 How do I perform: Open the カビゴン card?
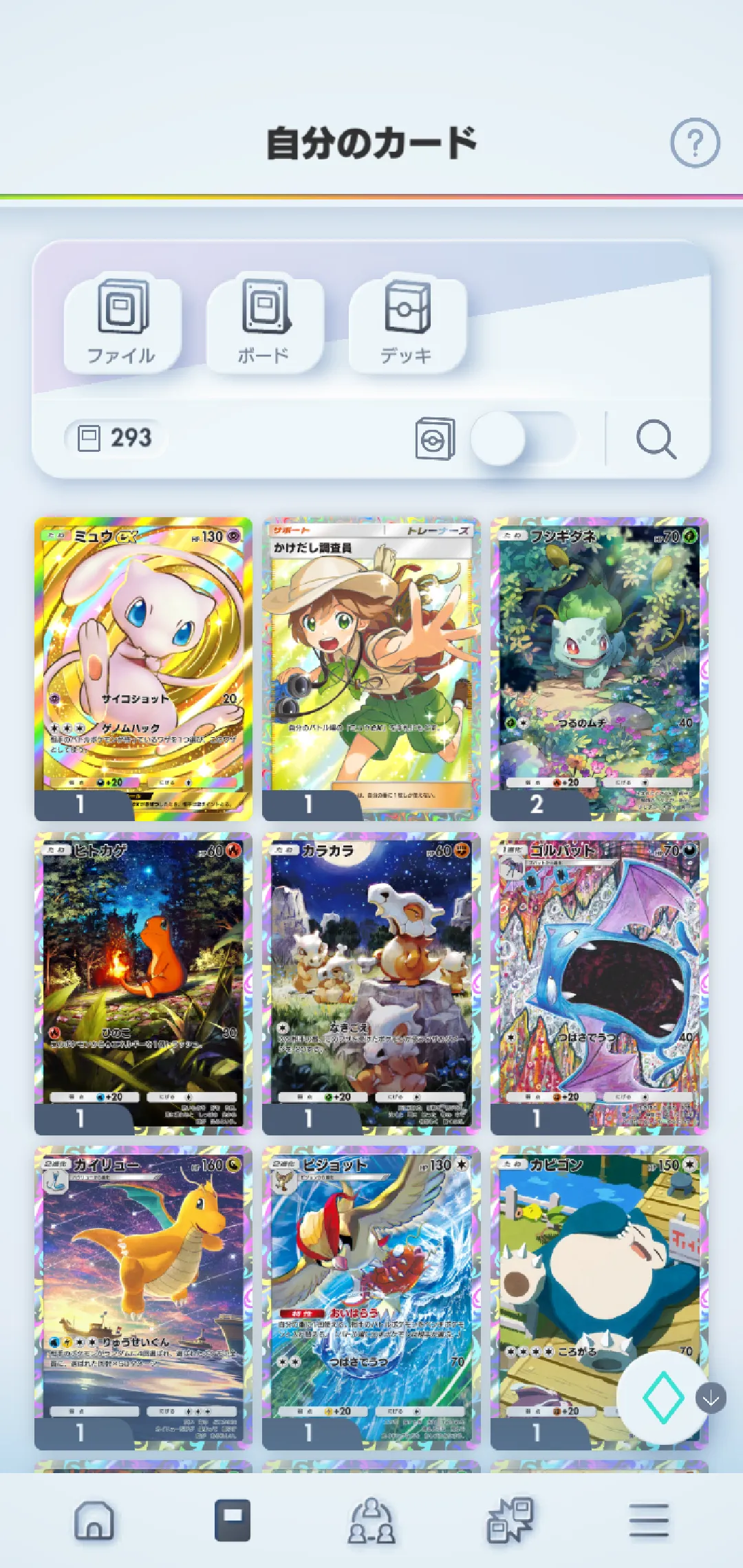tap(599, 1298)
